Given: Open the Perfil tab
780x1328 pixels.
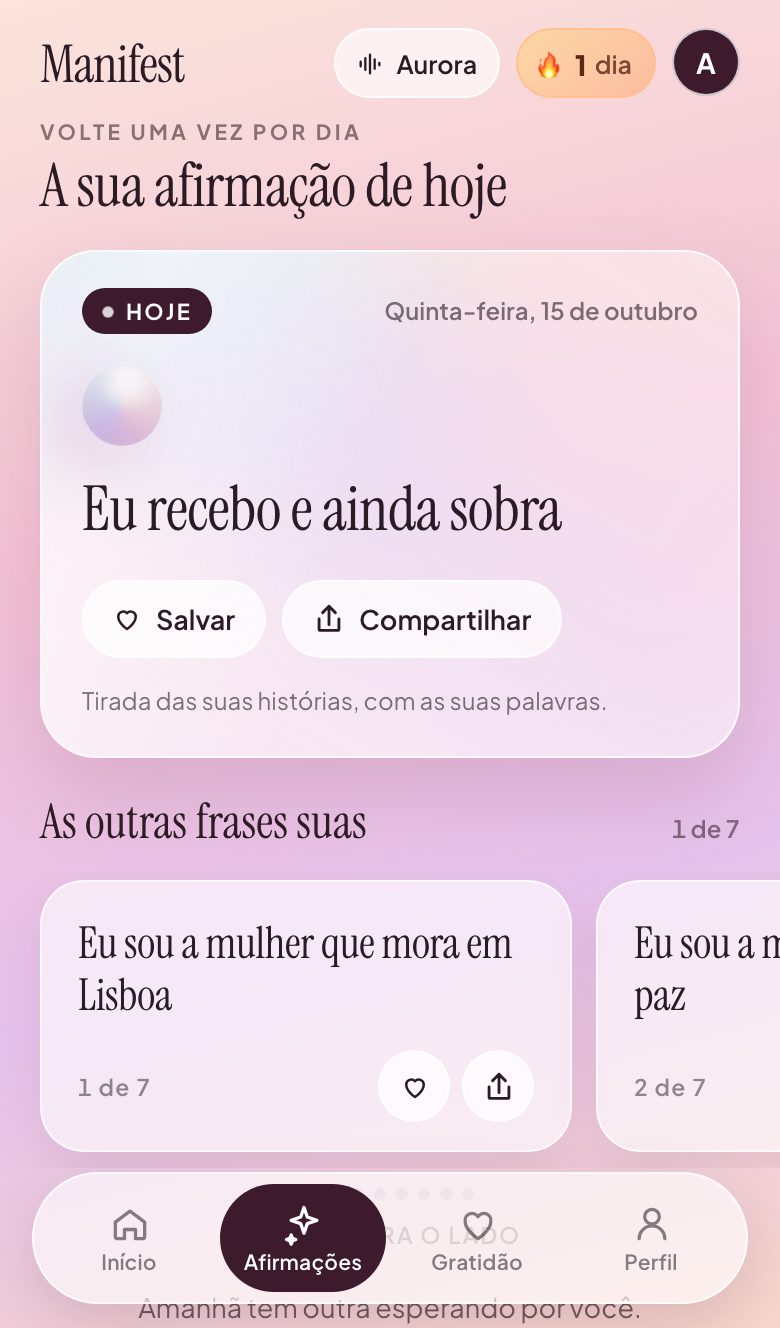Looking at the screenshot, I should point(651,1239).
